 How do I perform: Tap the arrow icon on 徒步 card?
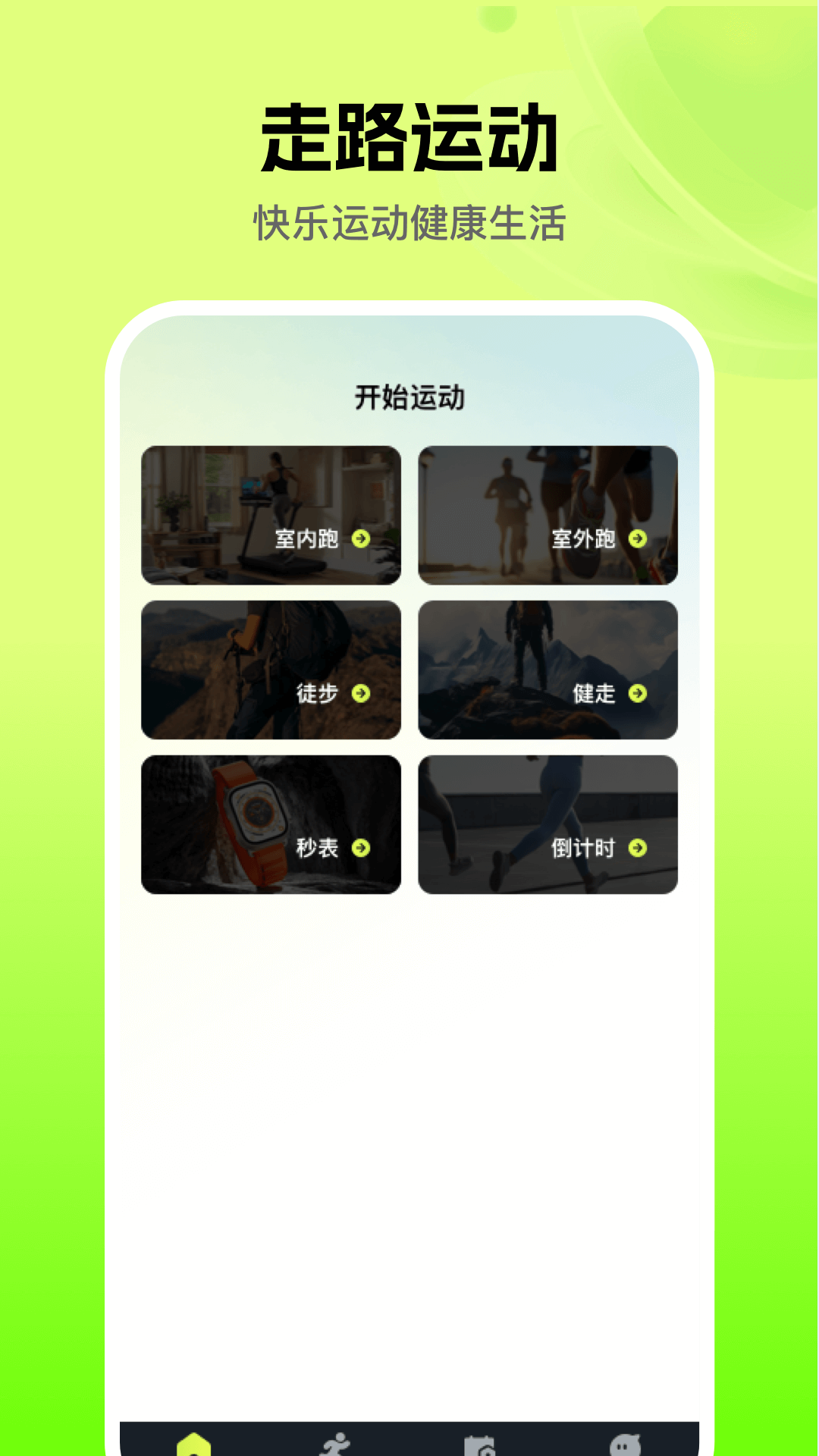[x=362, y=692]
